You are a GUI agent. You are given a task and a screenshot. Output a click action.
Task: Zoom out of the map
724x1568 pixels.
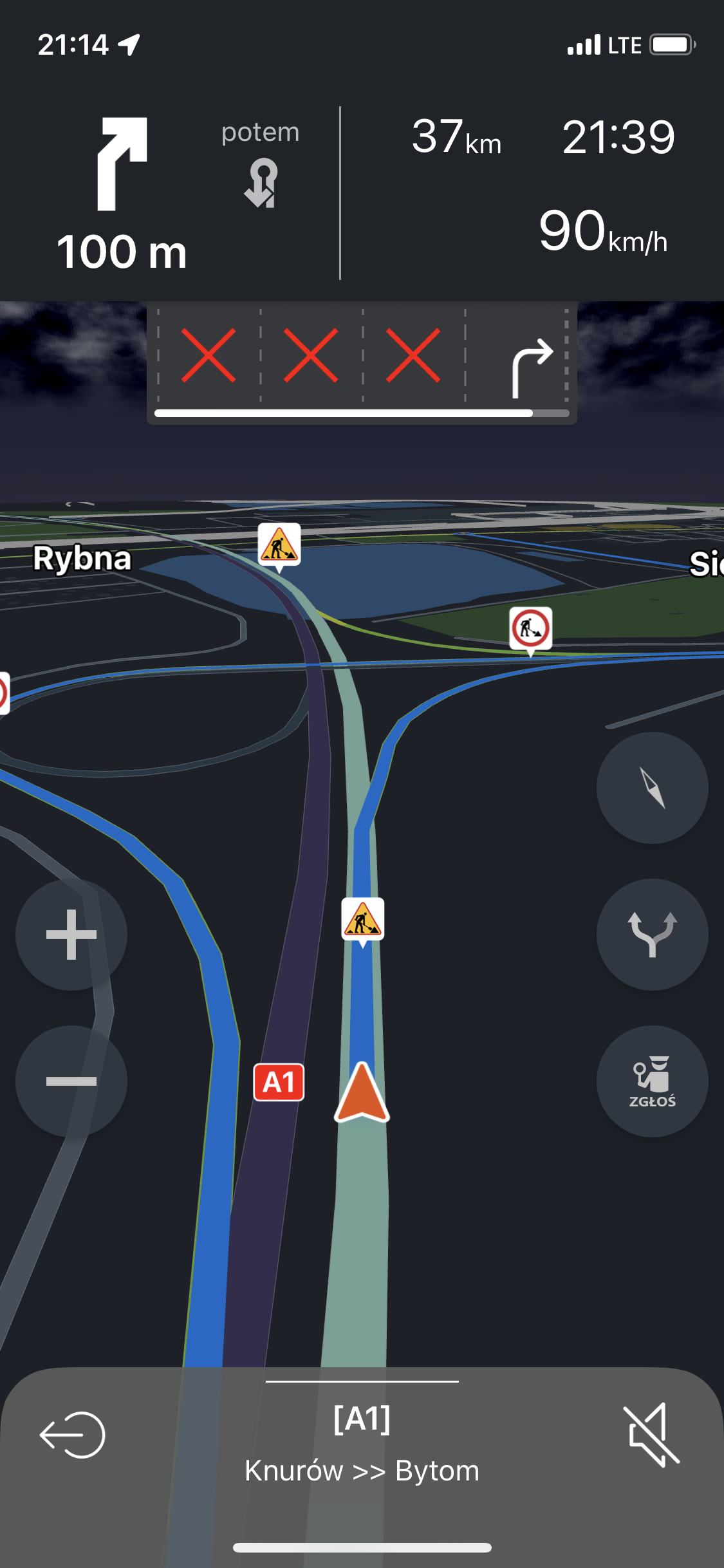click(71, 1081)
